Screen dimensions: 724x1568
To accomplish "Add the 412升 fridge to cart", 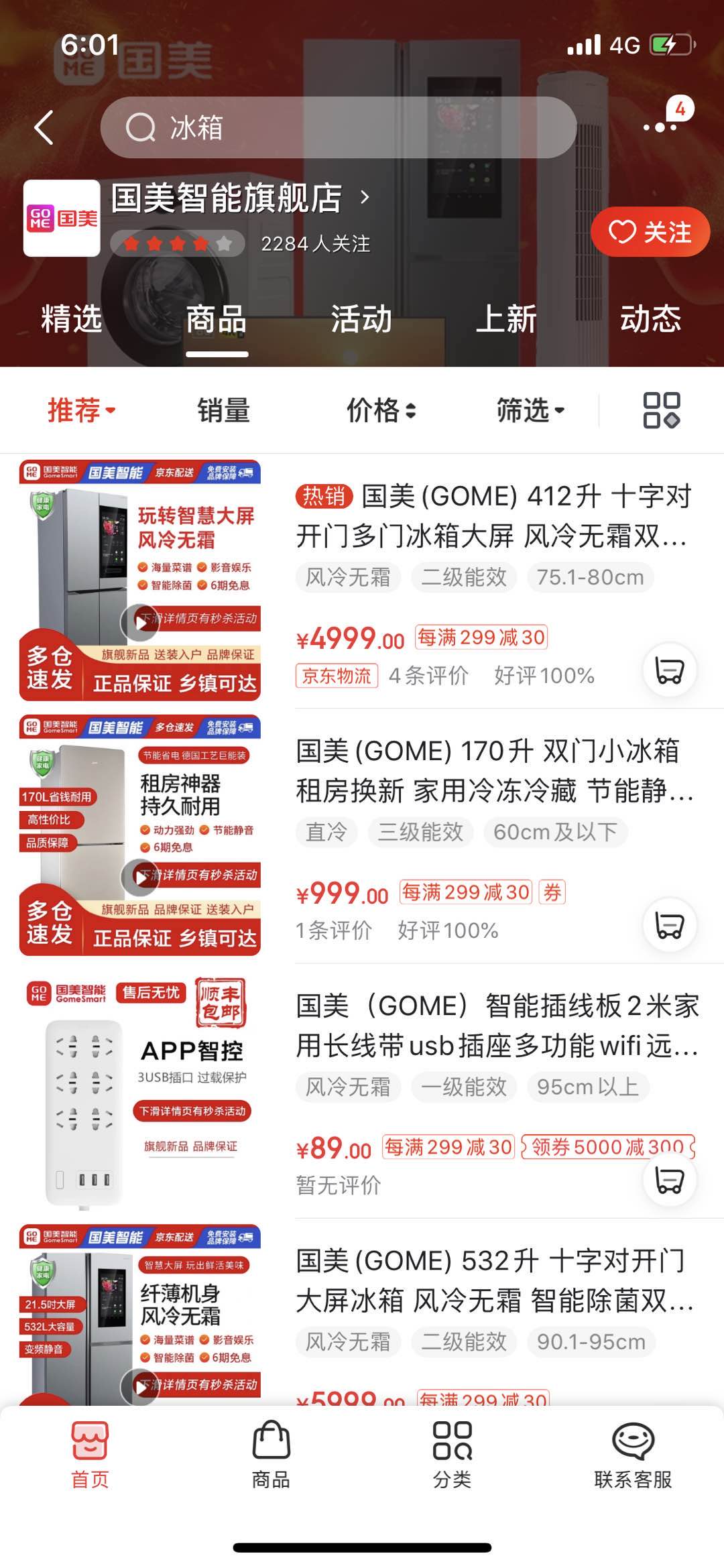I will pos(669,670).
